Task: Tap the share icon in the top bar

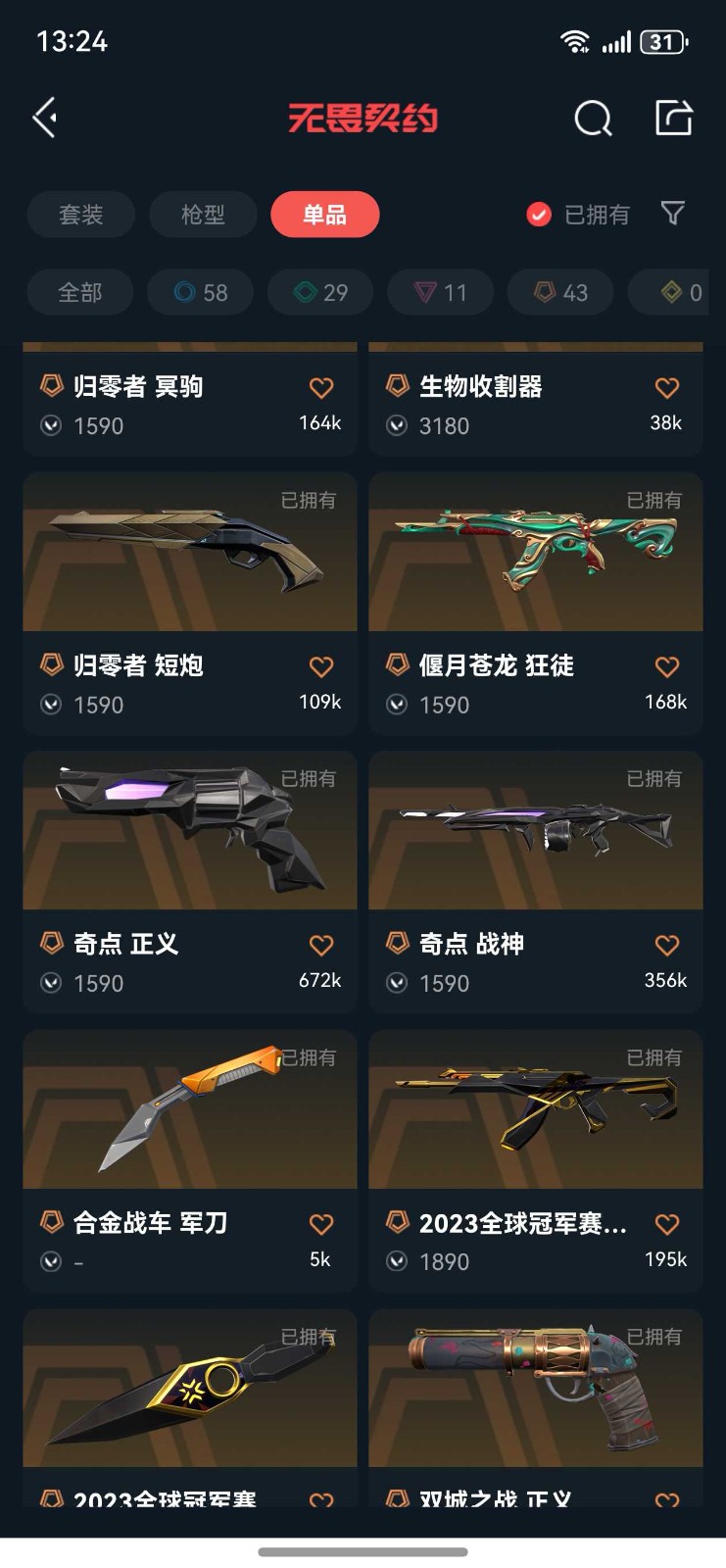Action: coord(673,118)
